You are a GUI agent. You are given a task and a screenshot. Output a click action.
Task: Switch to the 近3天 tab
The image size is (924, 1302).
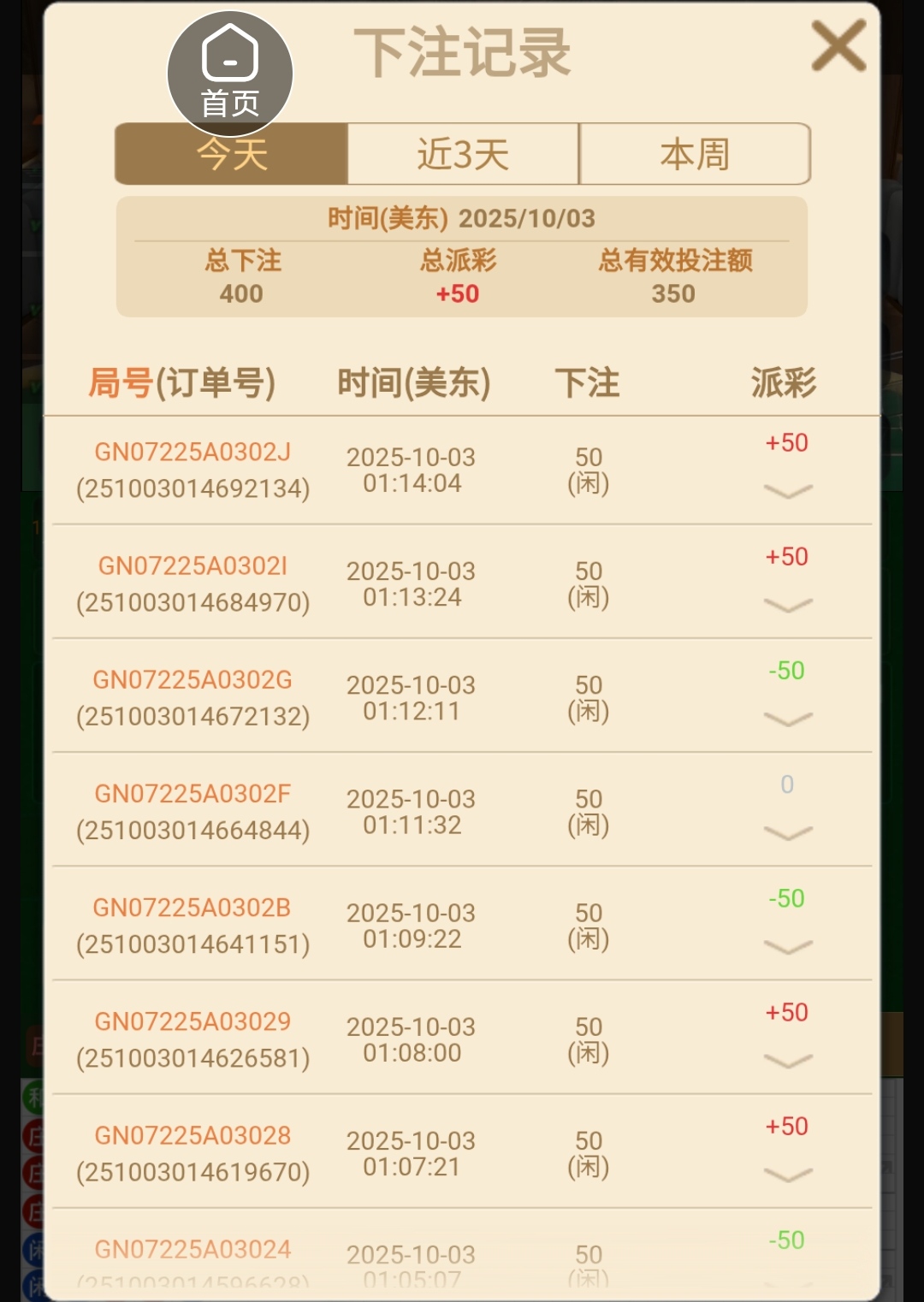point(463,155)
